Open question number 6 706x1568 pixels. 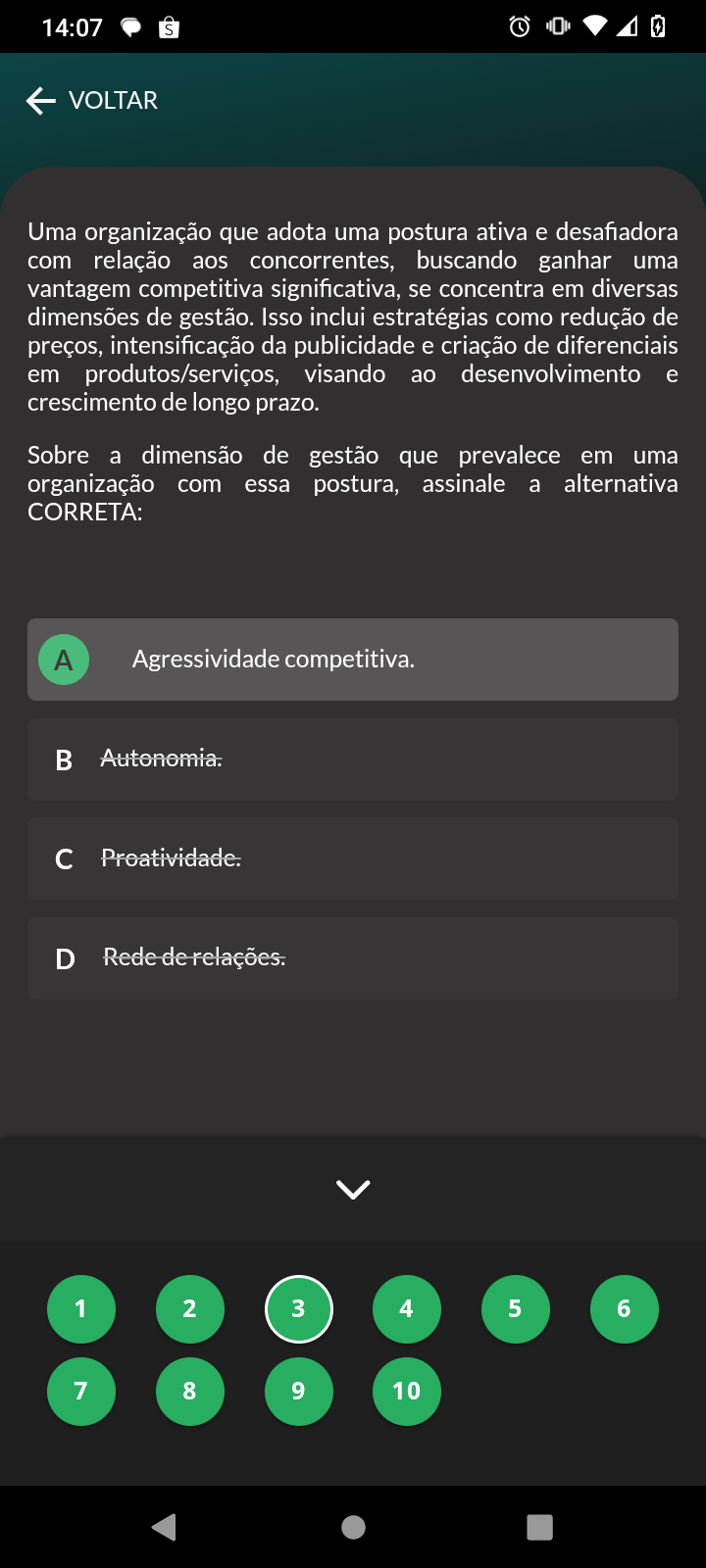(625, 1309)
